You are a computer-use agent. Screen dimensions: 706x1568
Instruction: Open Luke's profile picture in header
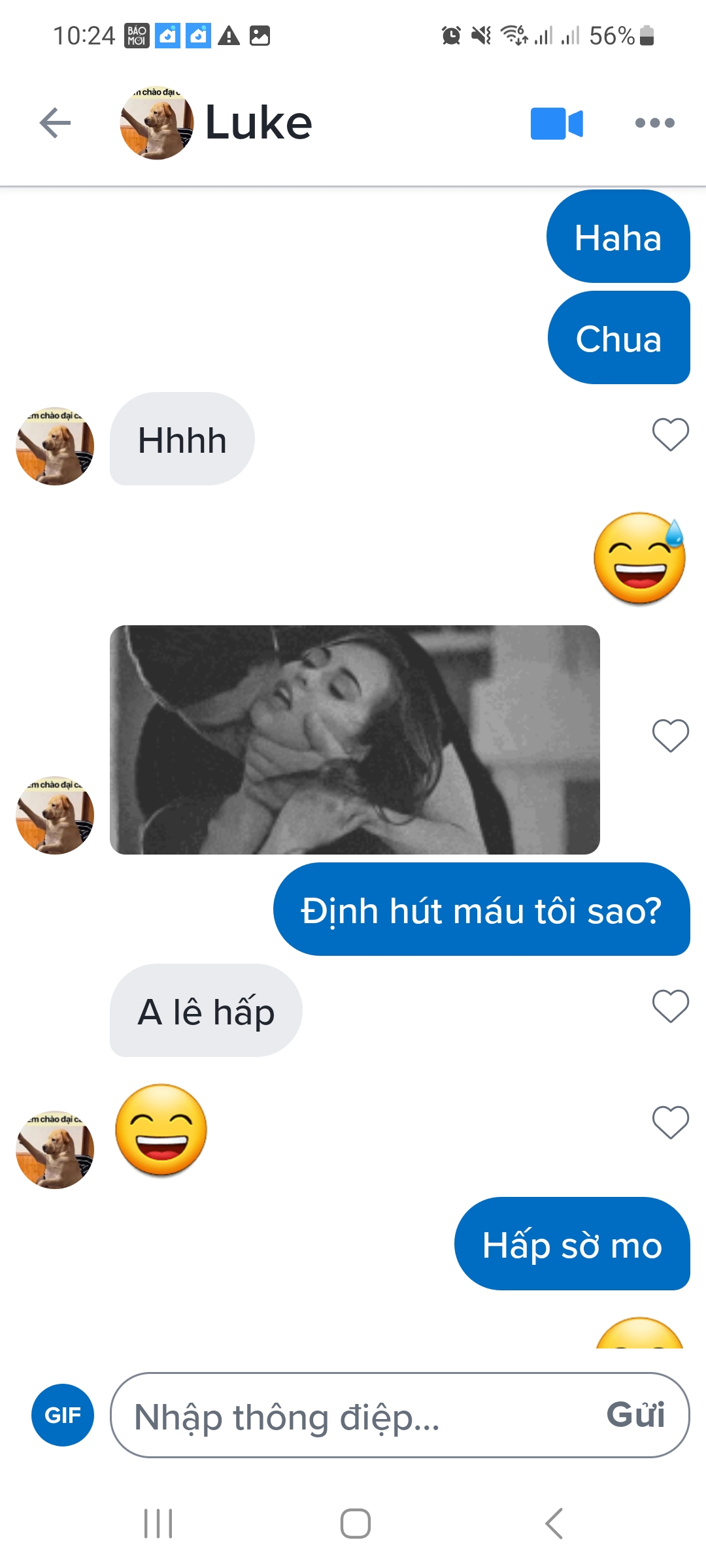click(157, 123)
